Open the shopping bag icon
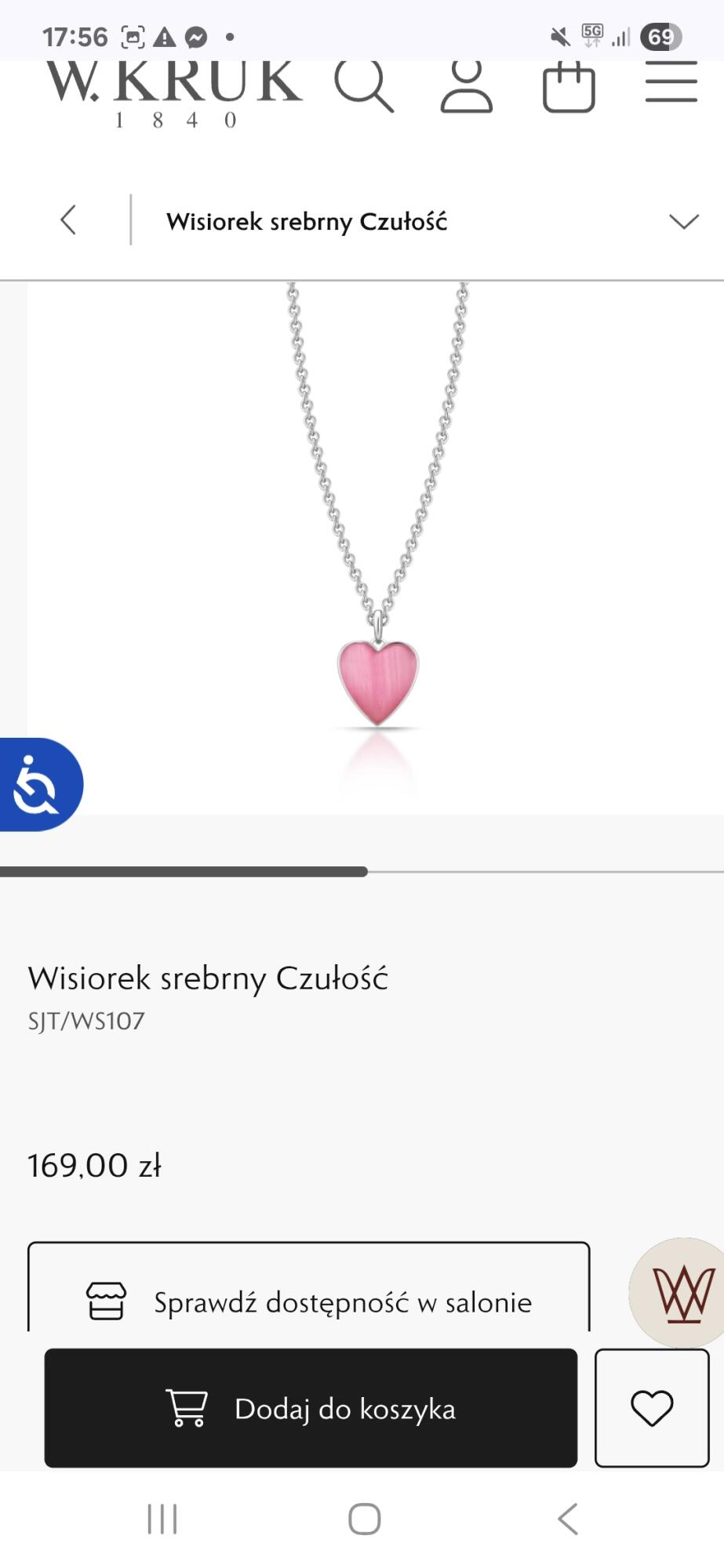This screenshot has height=1568, width=724. point(569,86)
